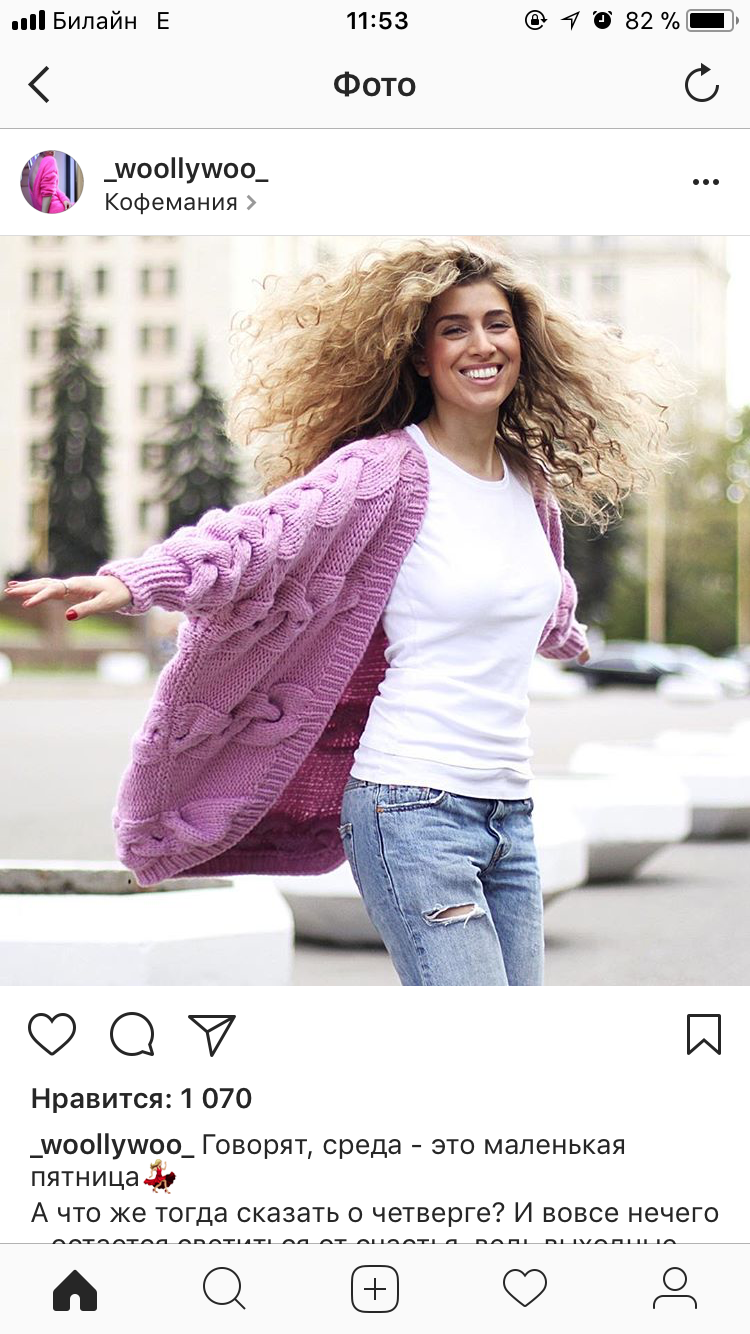Switch to the Profile tab
The height and width of the screenshot is (1334, 750).
(675, 1289)
